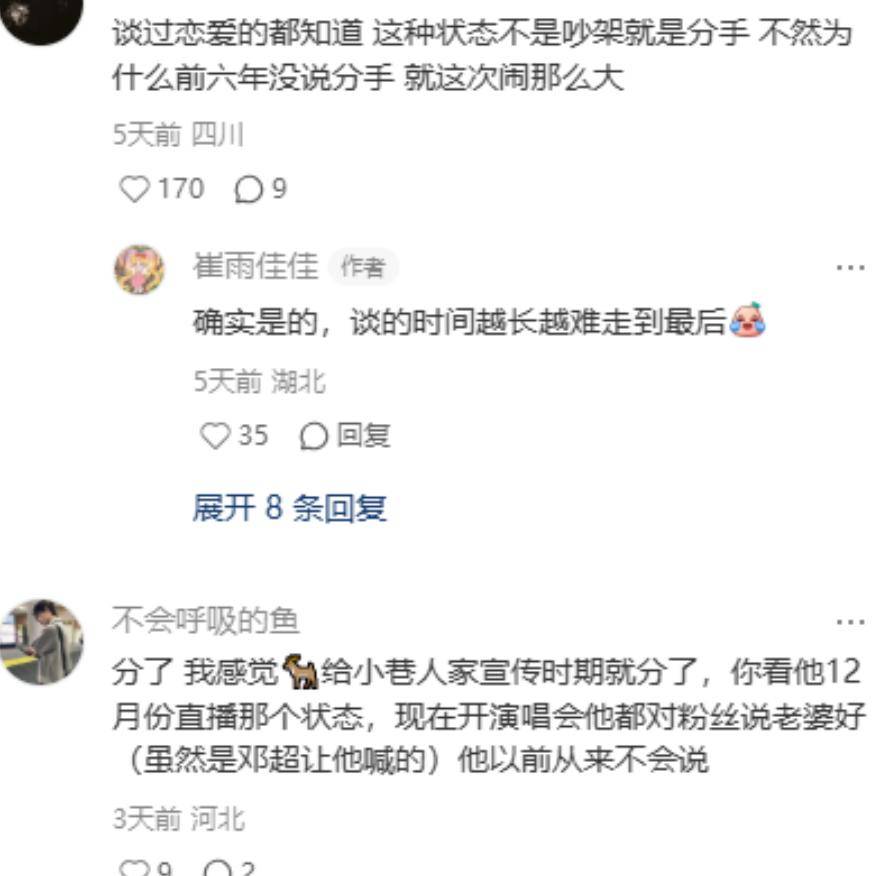The height and width of the screenshot is (876, 875).
Task: Reply to 崔雨佳佳's comment via 回复
Action: pos(346,436)
